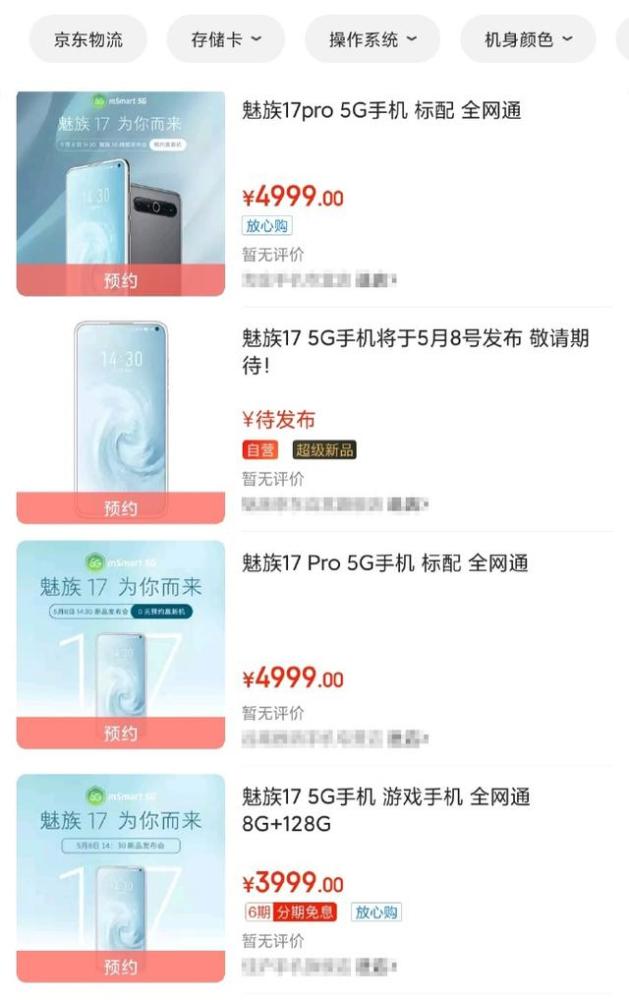Expand the 操作系统 filter dropdown
Screen dimensions: 629x1000
click(x=372, y=40)
